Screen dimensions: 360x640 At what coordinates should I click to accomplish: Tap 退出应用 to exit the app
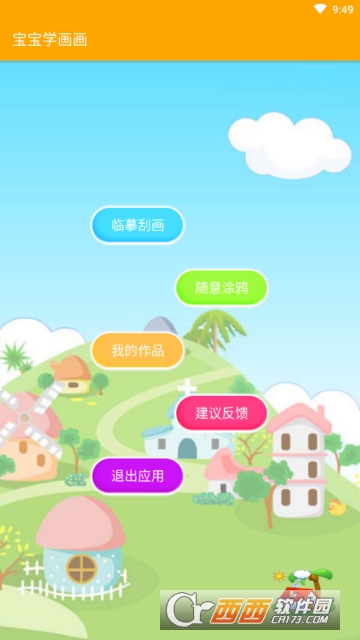(x=138, y=476)
